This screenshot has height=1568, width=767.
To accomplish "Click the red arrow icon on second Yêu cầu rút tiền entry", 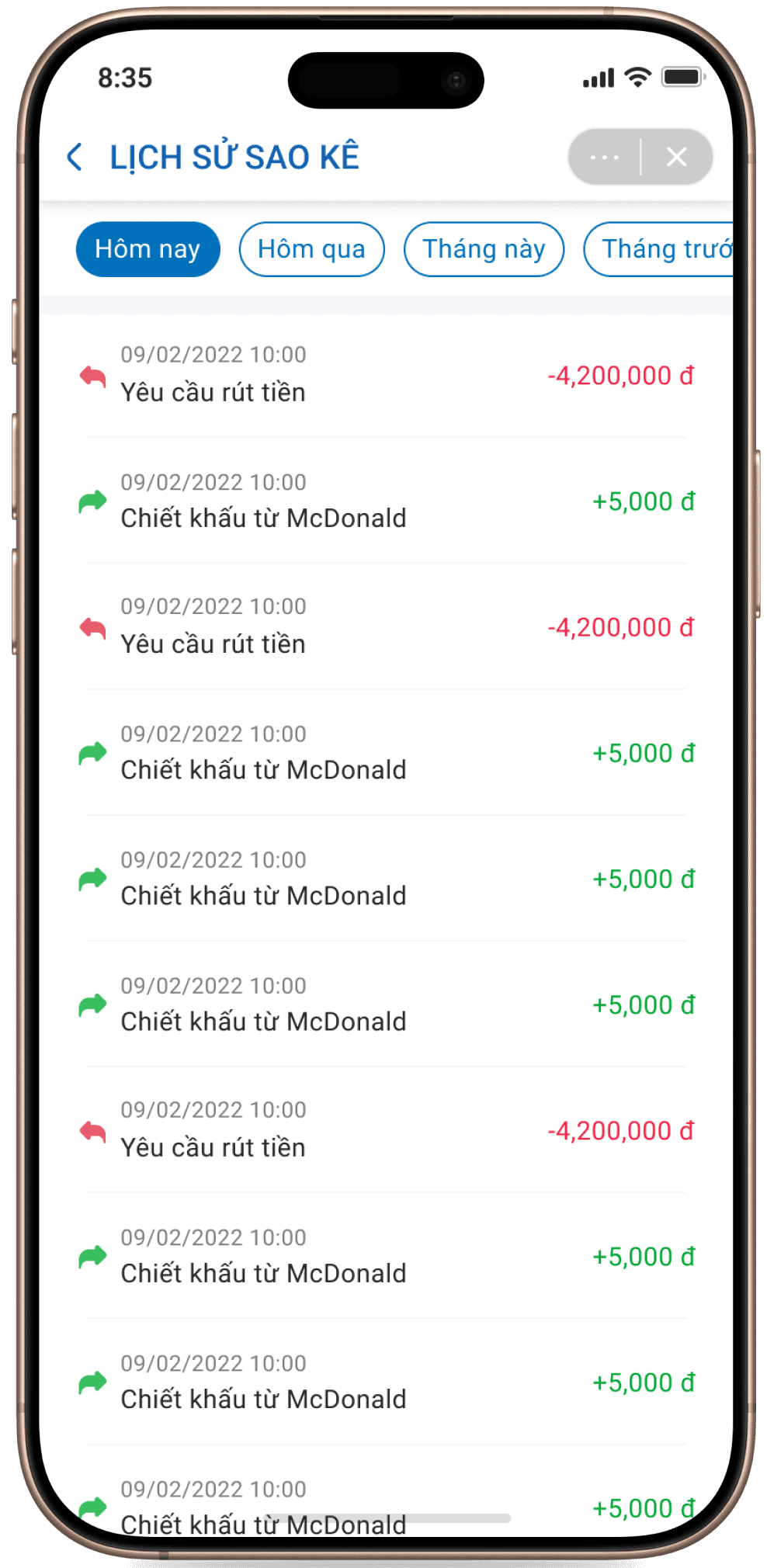I will click(92, 629).
